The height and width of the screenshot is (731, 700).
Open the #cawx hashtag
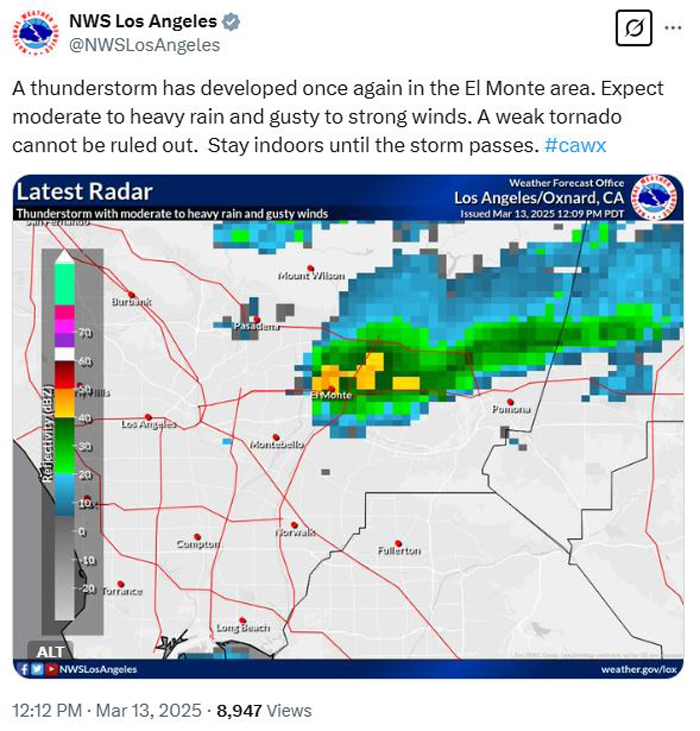[576, 146]
